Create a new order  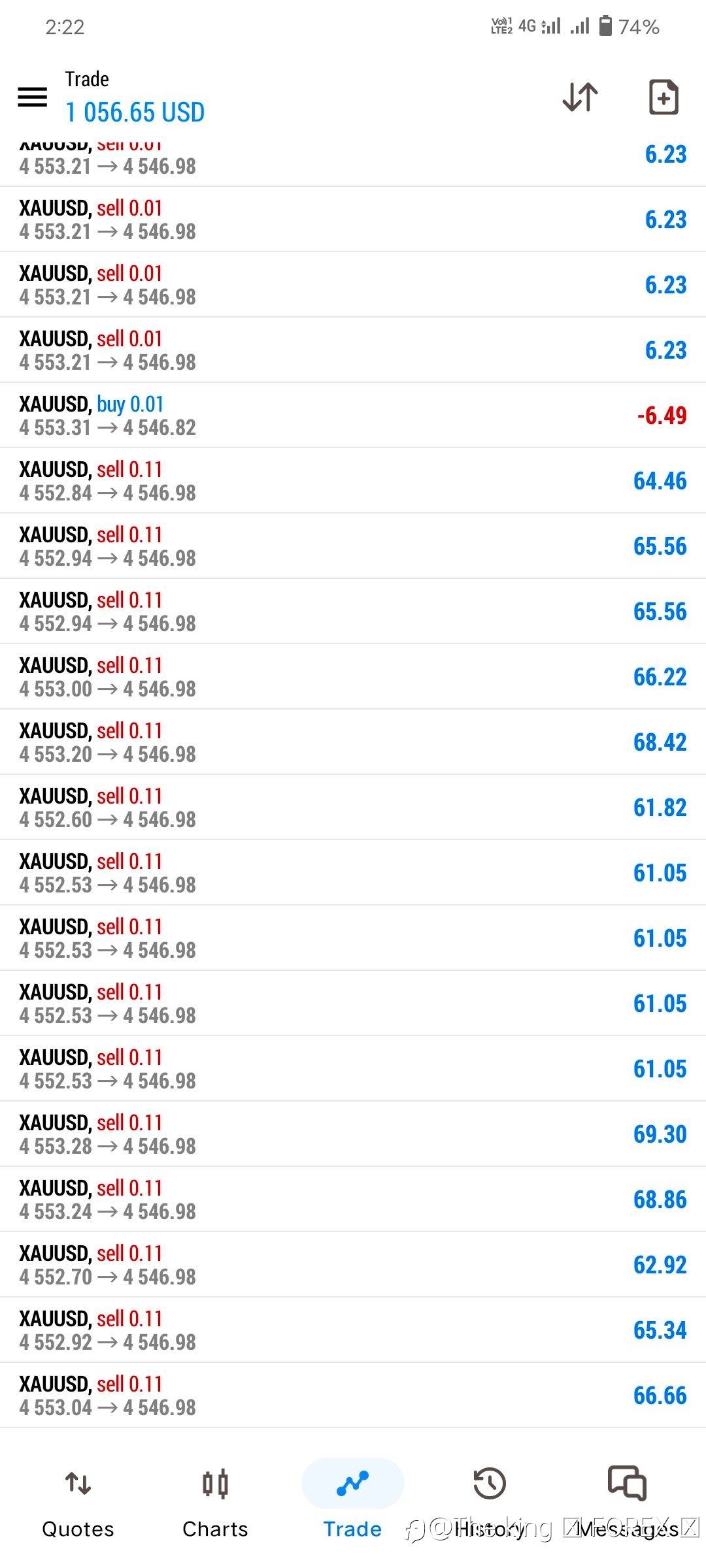(x=664, y=97)
